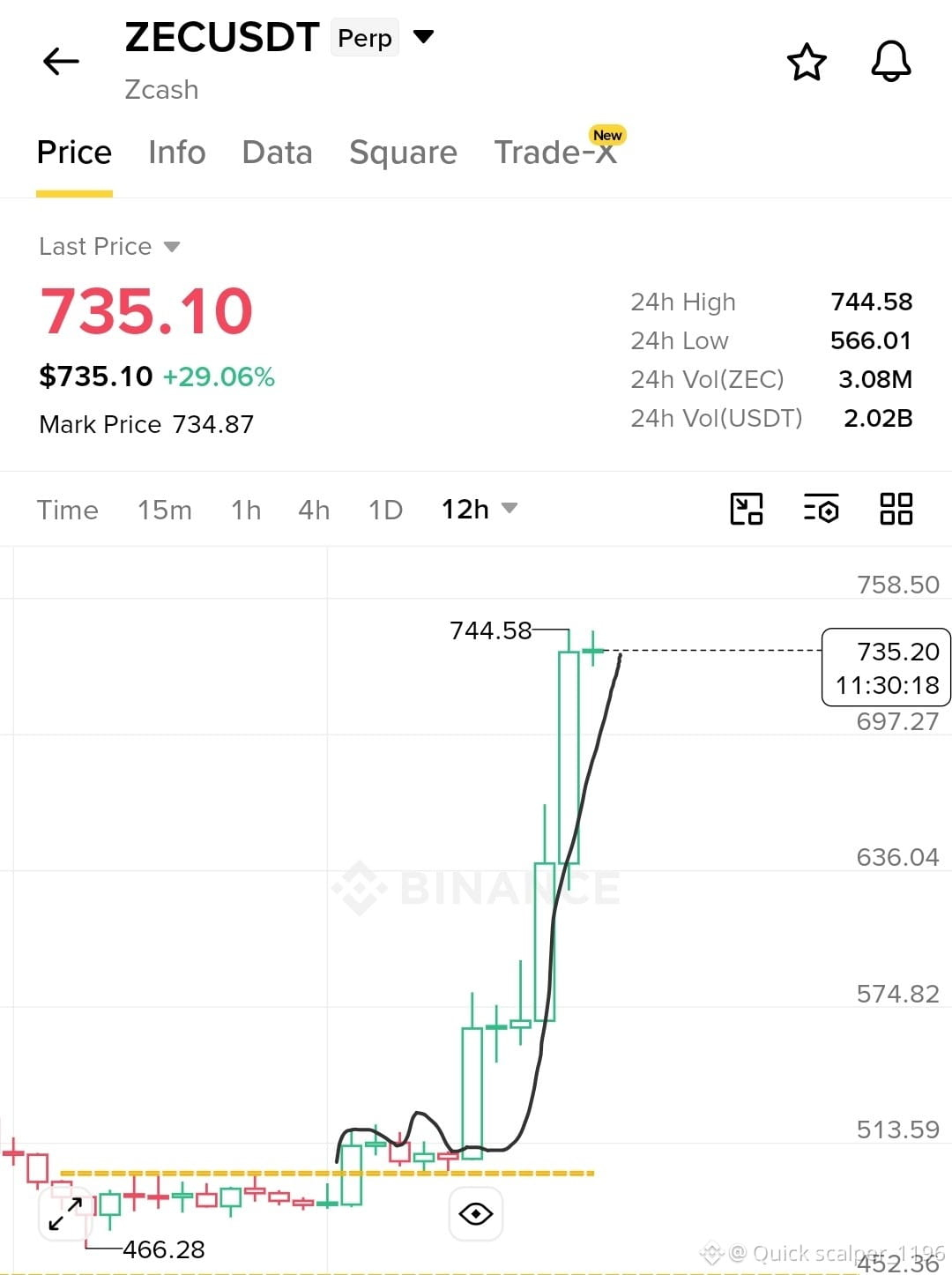
Task: Select the 4h interval
Action: (x=314, y=510)
